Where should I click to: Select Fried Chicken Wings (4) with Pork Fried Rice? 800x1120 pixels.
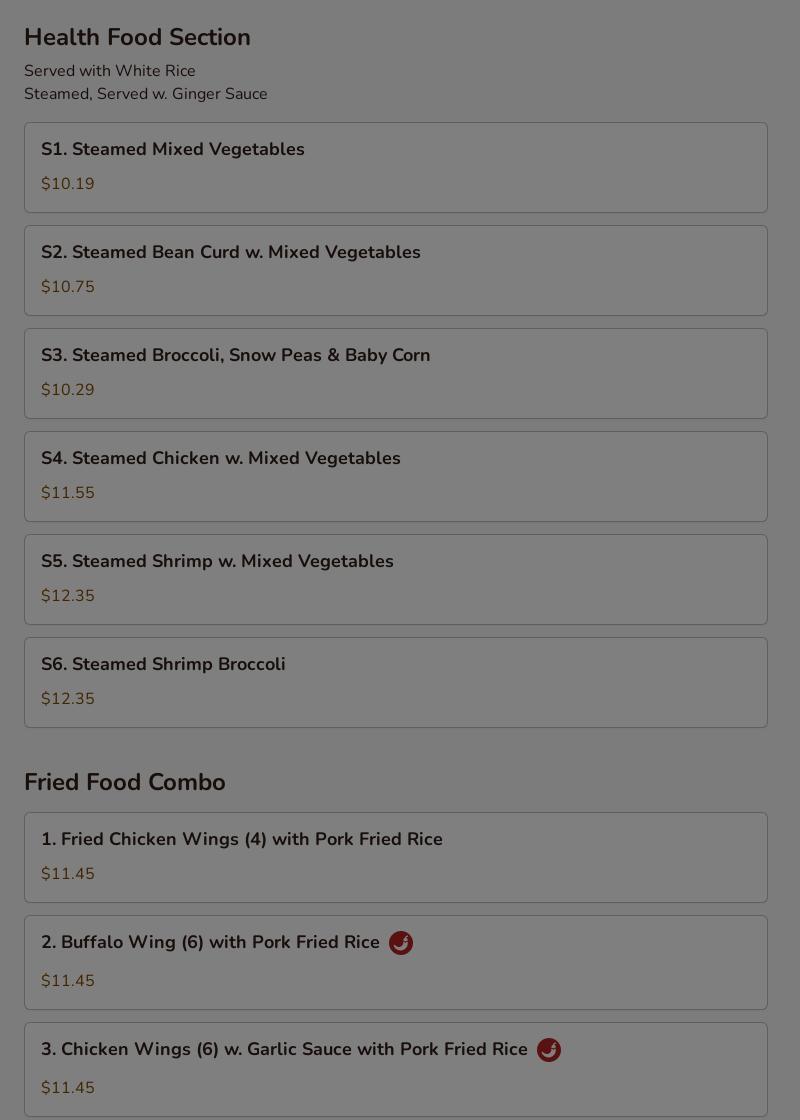[395, 857]
